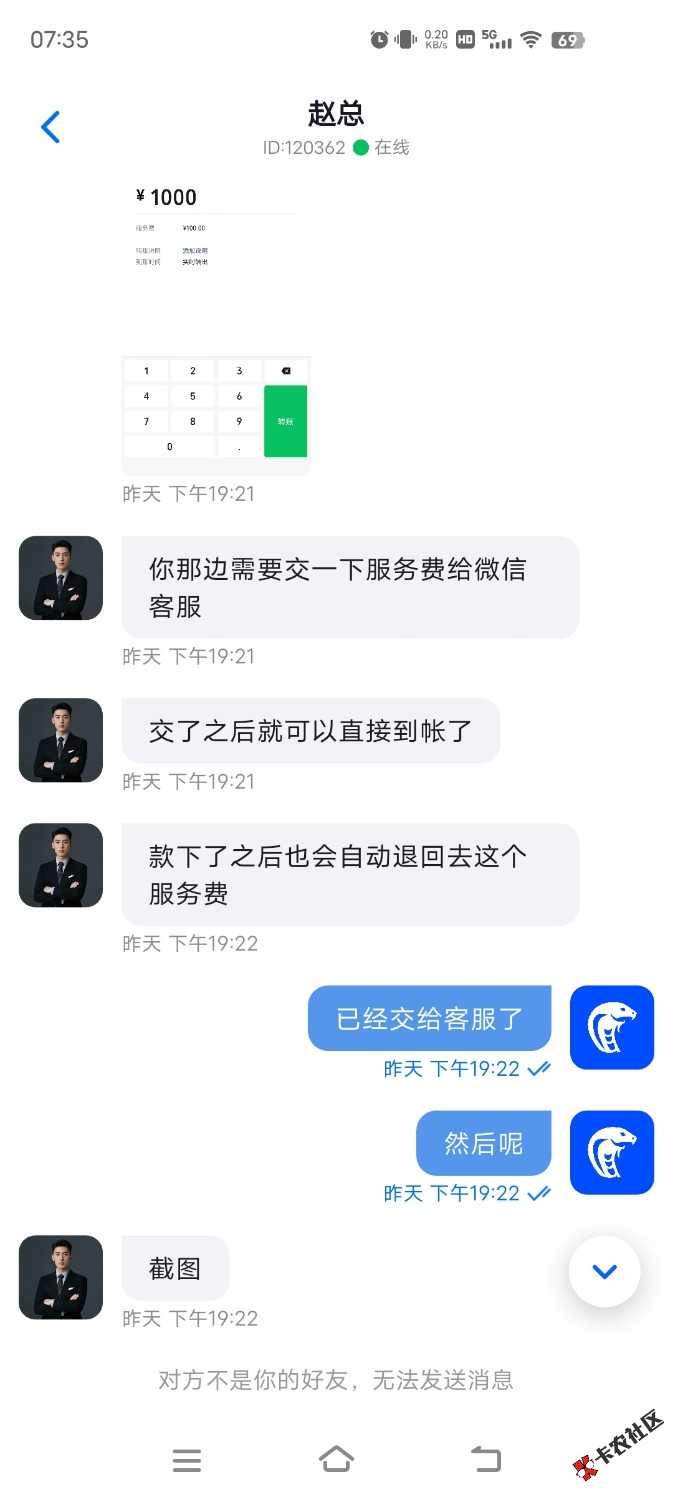Open the recent apps menu button
Screen dimensions: 673x1500
click(187, 1460)
